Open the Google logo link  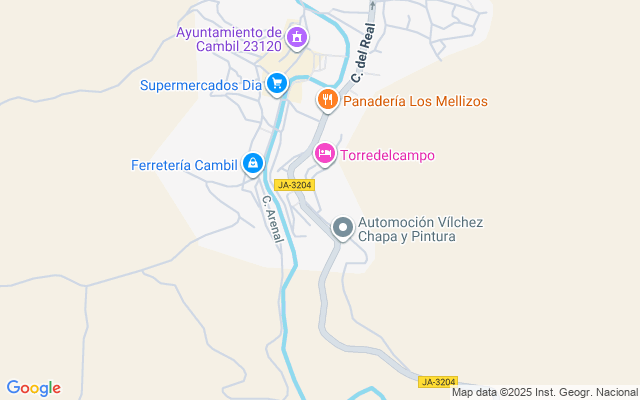[x=33, y=388]
